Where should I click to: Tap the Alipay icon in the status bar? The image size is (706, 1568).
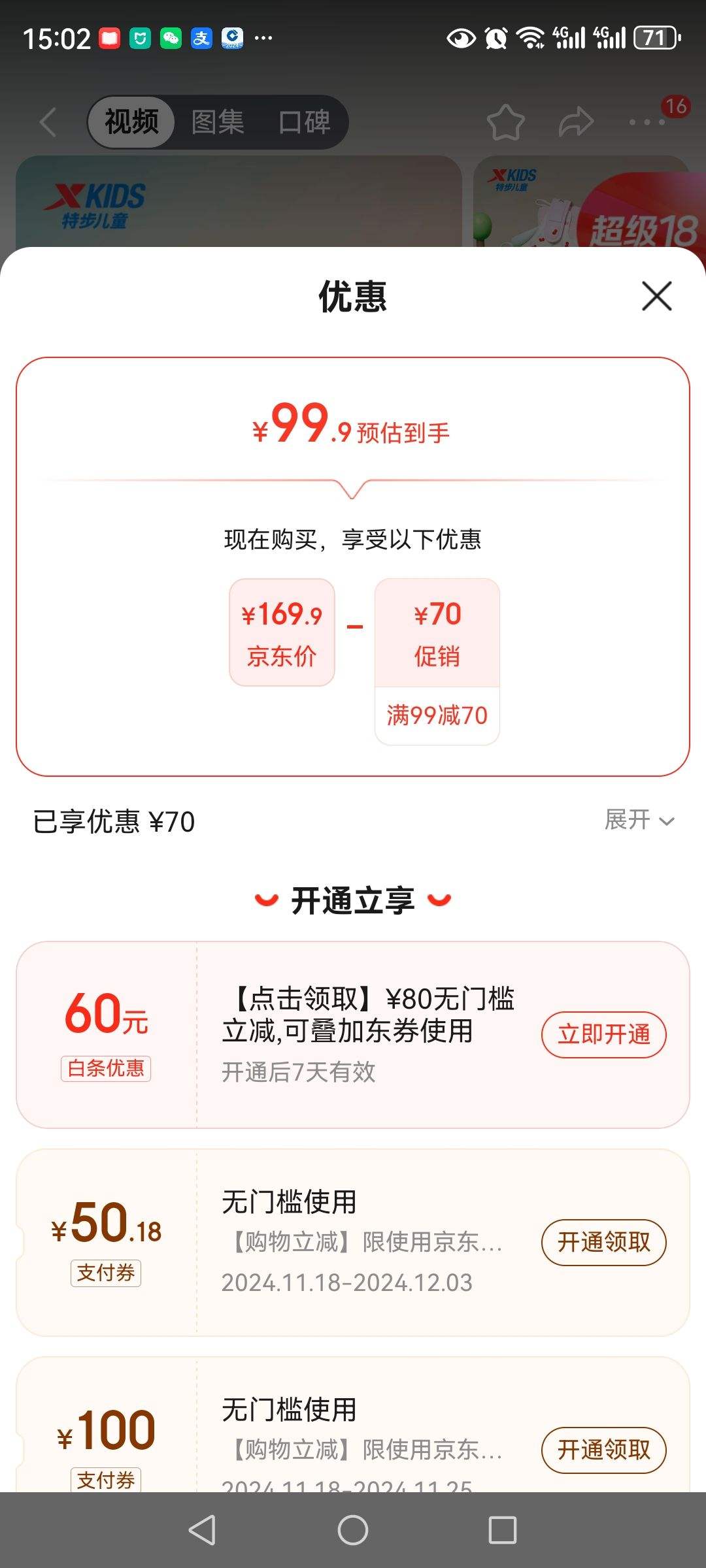click(x=201, y=39)
